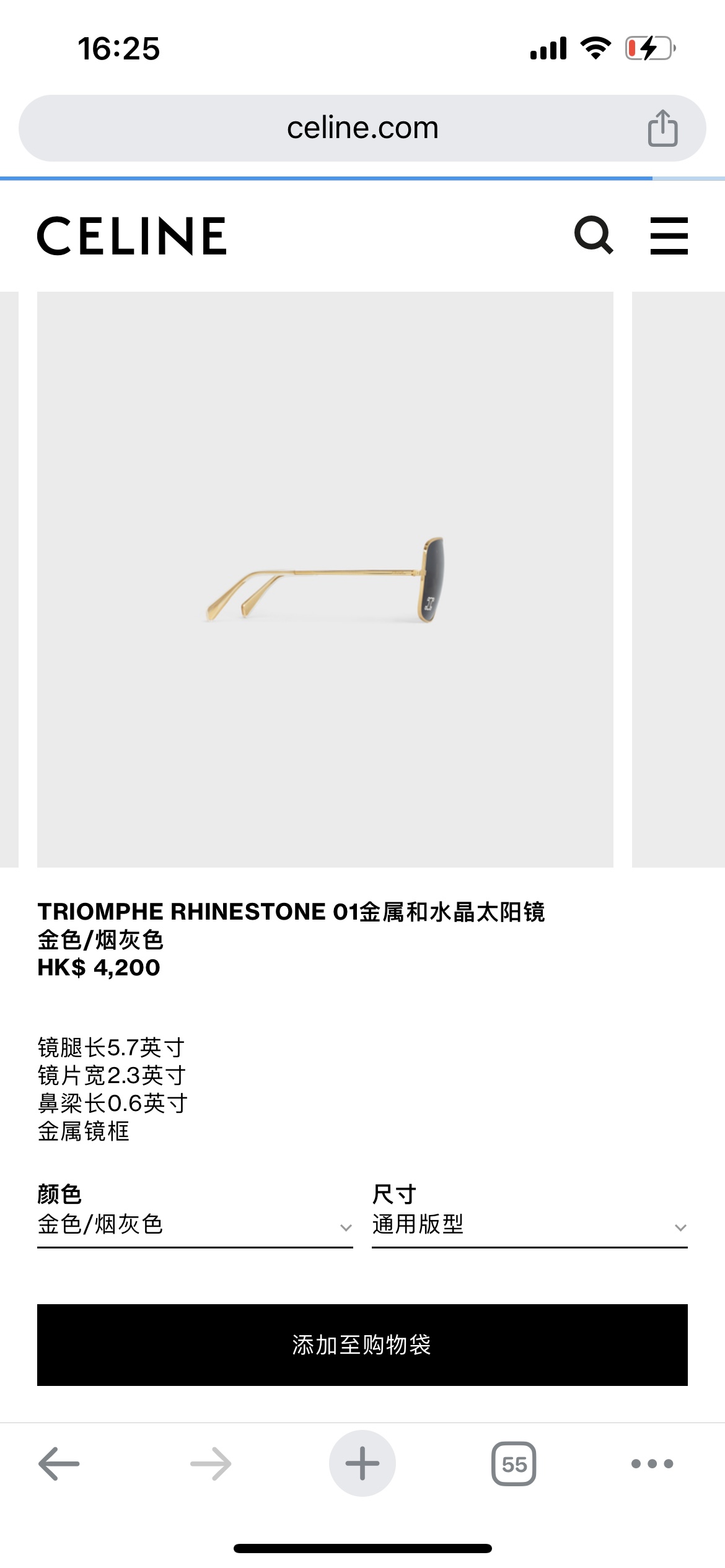Tap the celine.com address bar
725x1568 pixels.
point(362,128)
